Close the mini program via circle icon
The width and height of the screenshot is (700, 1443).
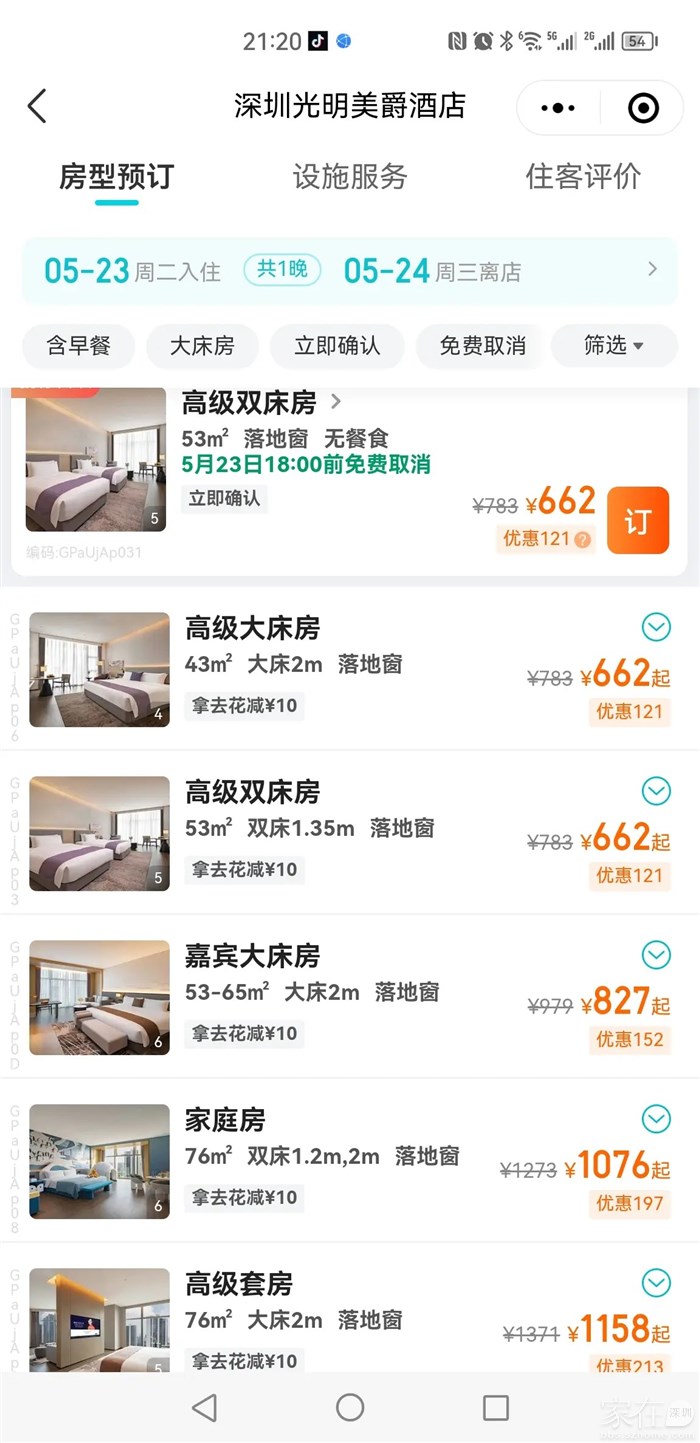pyautogui.click(x=642, y=108)
